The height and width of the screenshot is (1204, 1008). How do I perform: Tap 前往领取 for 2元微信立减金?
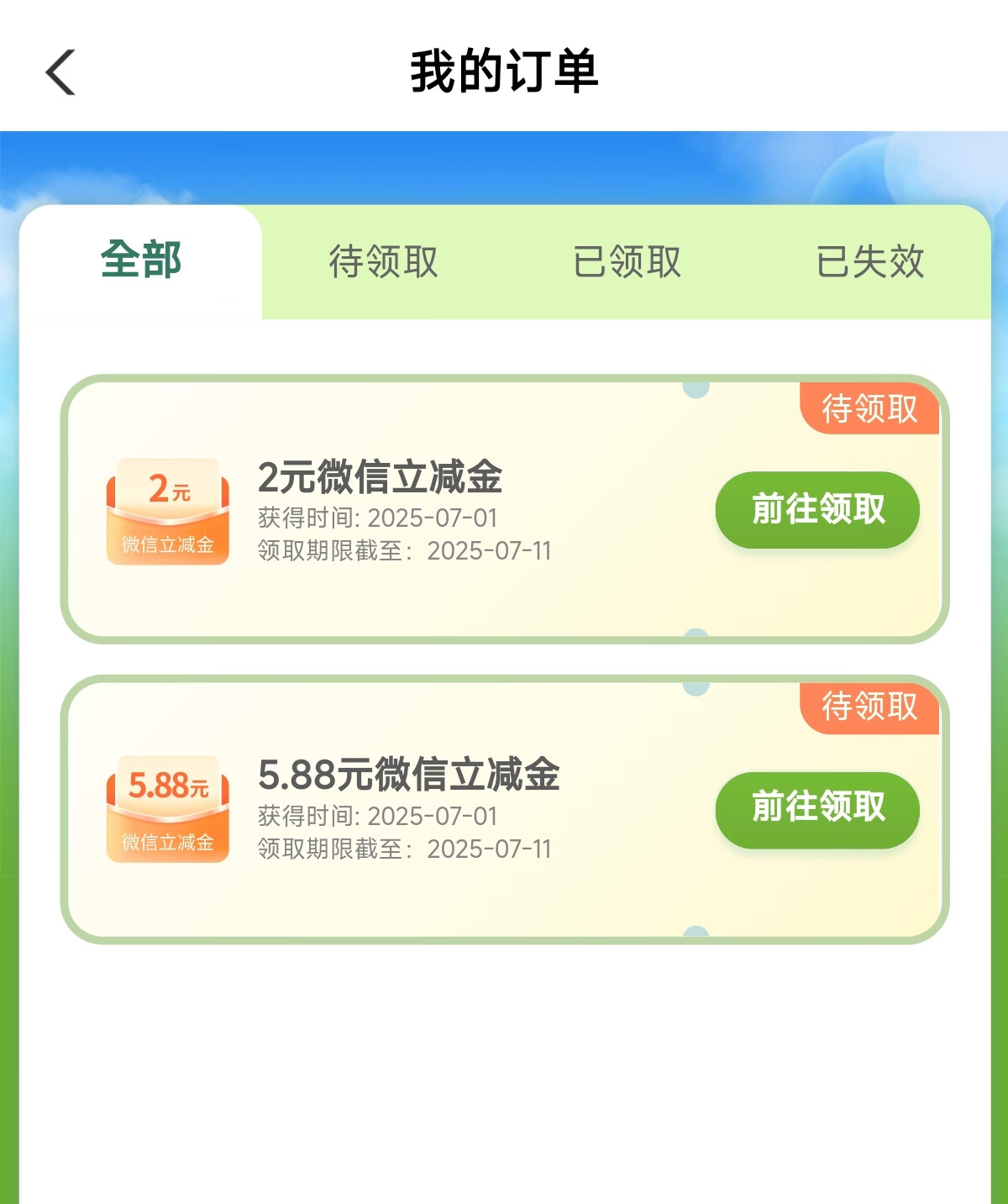click(817, 509)
